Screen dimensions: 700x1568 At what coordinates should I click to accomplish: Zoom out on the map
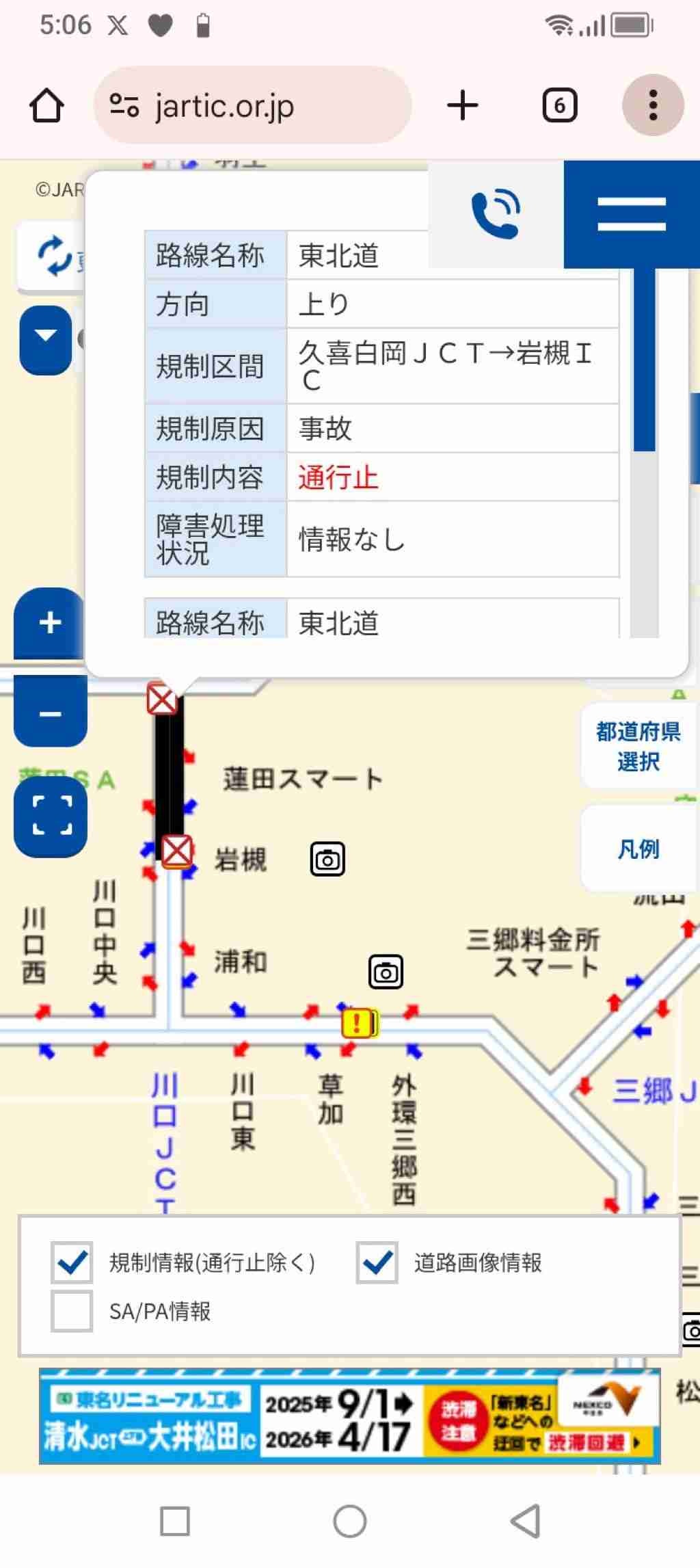pyautogui.click(x=50, y=713)
